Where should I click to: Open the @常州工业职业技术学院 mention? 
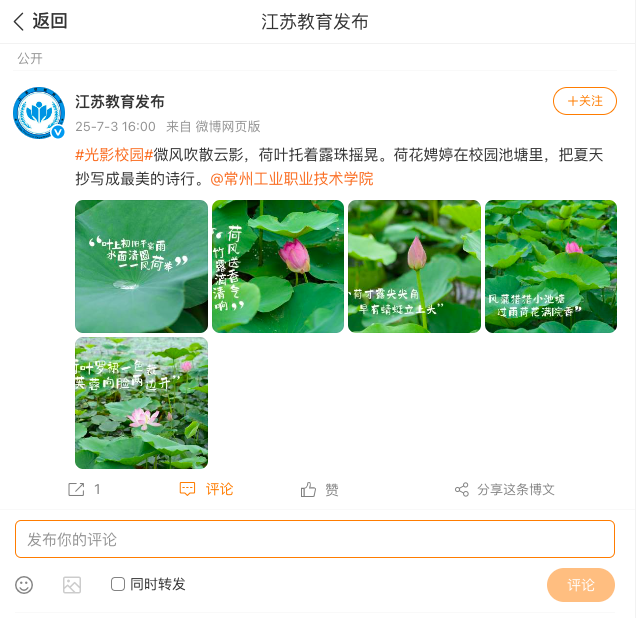pos(291,179)
